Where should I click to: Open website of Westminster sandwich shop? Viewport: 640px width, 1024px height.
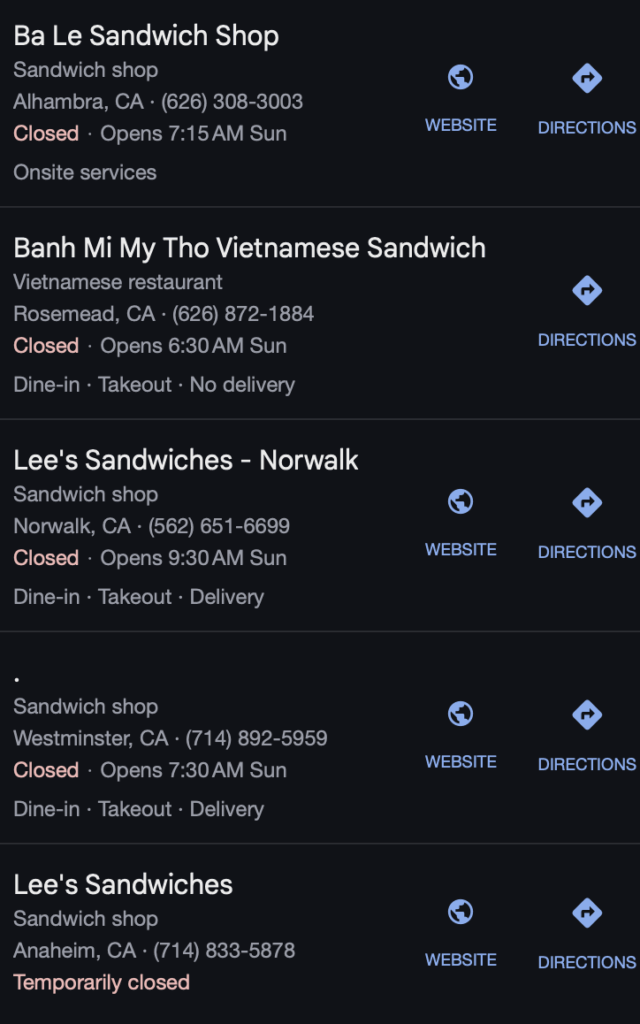click(x=460, y=735)
